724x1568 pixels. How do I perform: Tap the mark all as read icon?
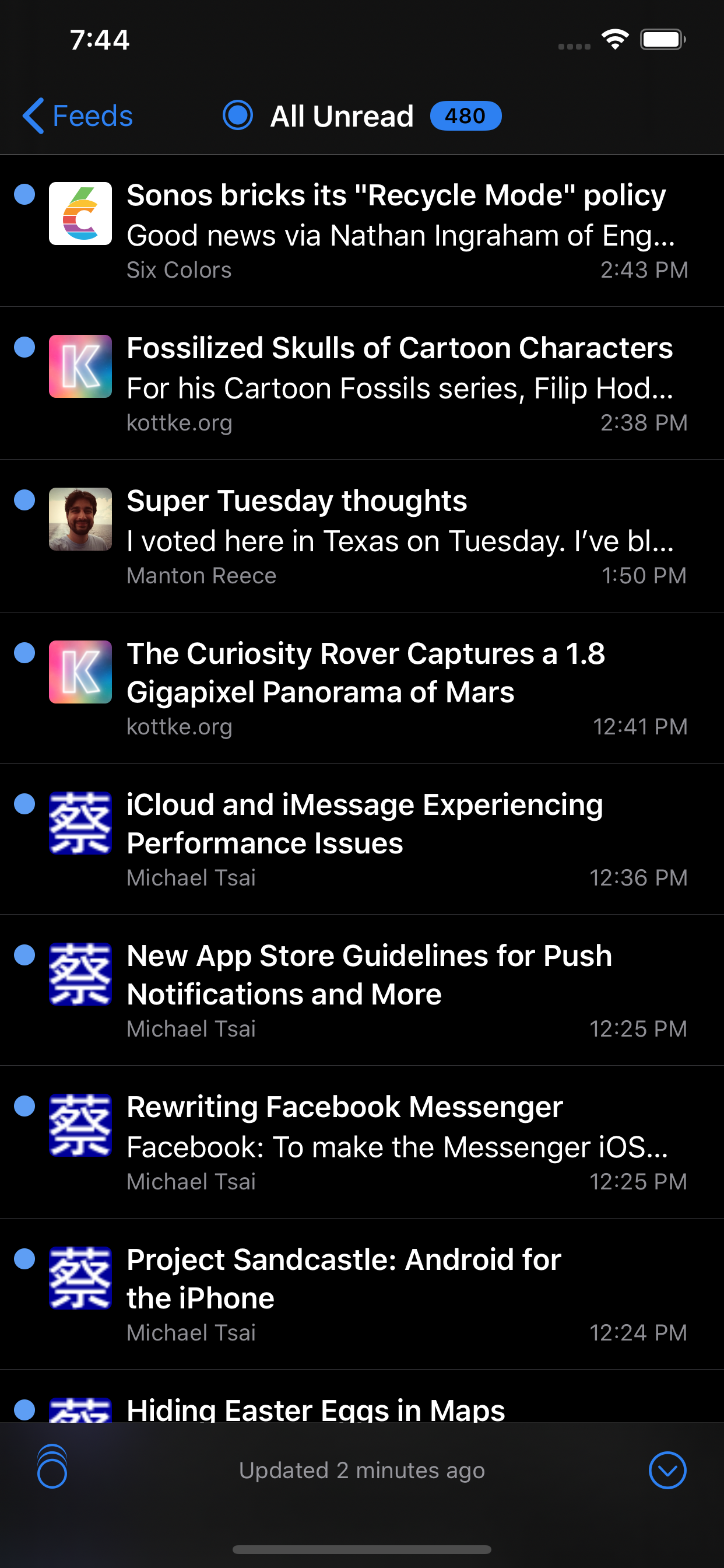coord(52,1466)
